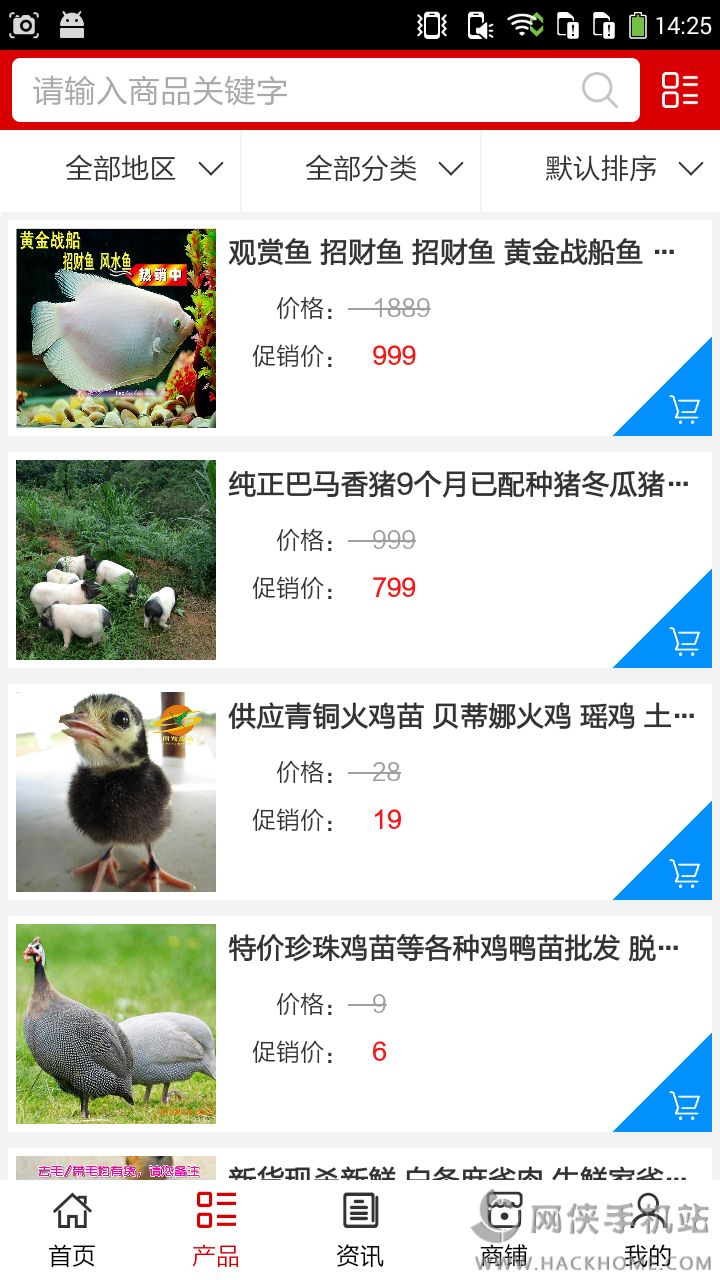Expand the 全部分类 category dropdown
720x1280 pixels.
click(x=384, y=169)
